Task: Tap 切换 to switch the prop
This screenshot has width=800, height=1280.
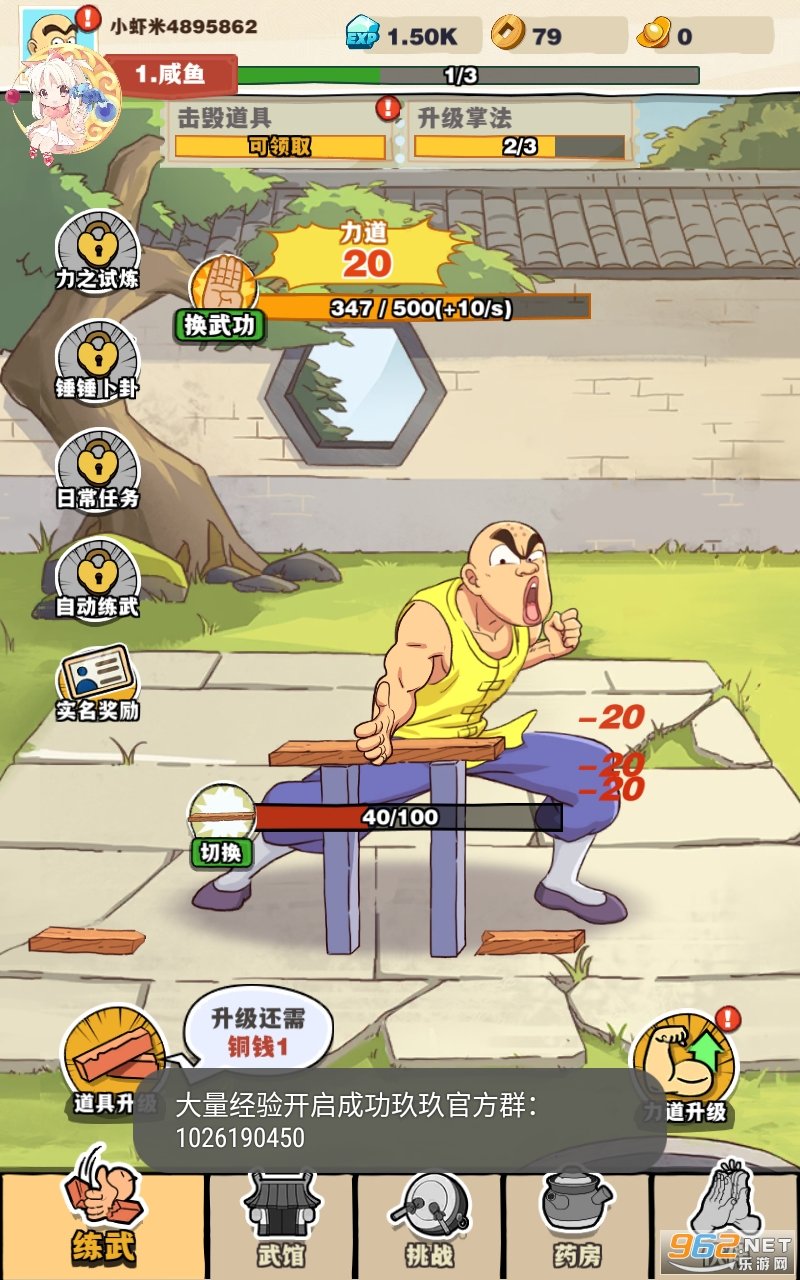Action: pyautogui.click(x=222, y=825)
